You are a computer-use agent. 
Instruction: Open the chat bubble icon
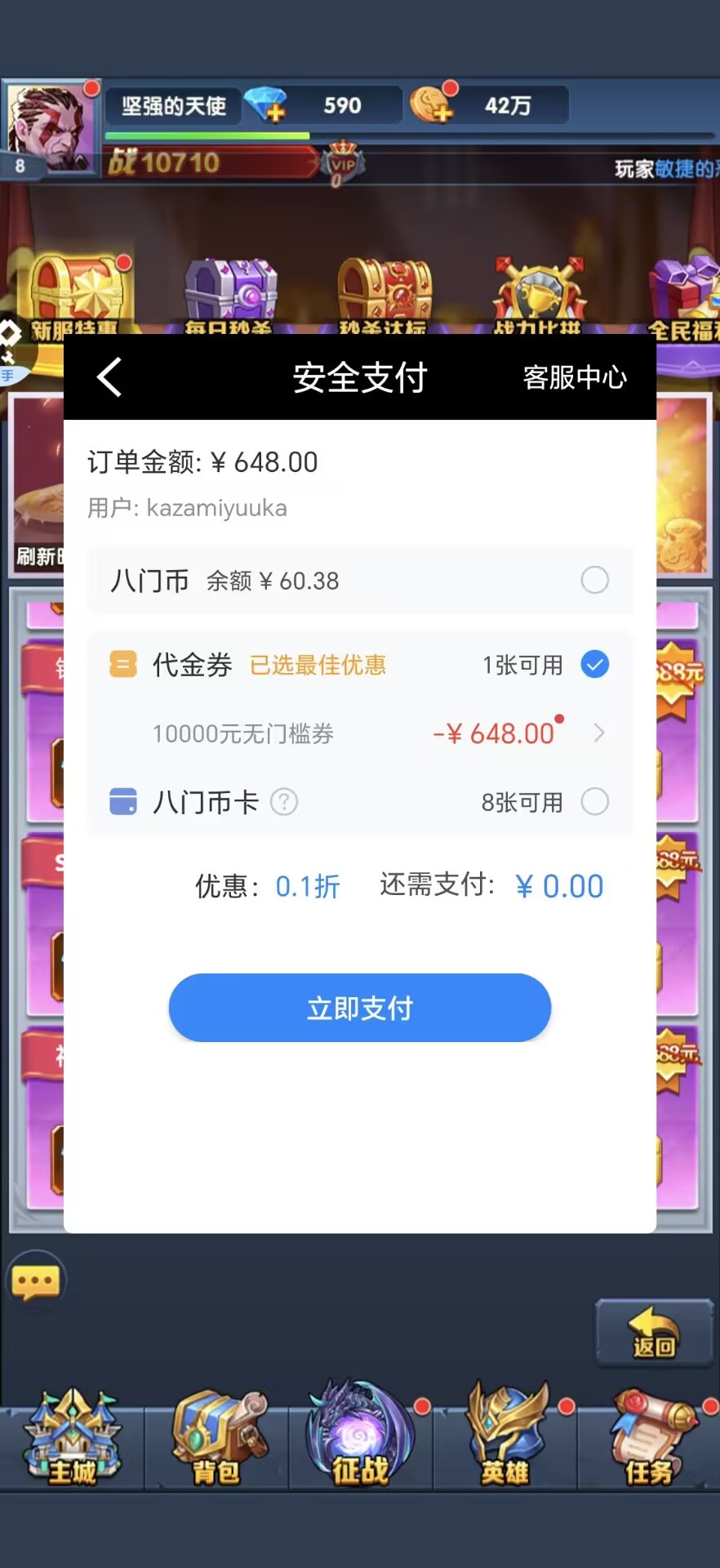tap(35, 1281)
